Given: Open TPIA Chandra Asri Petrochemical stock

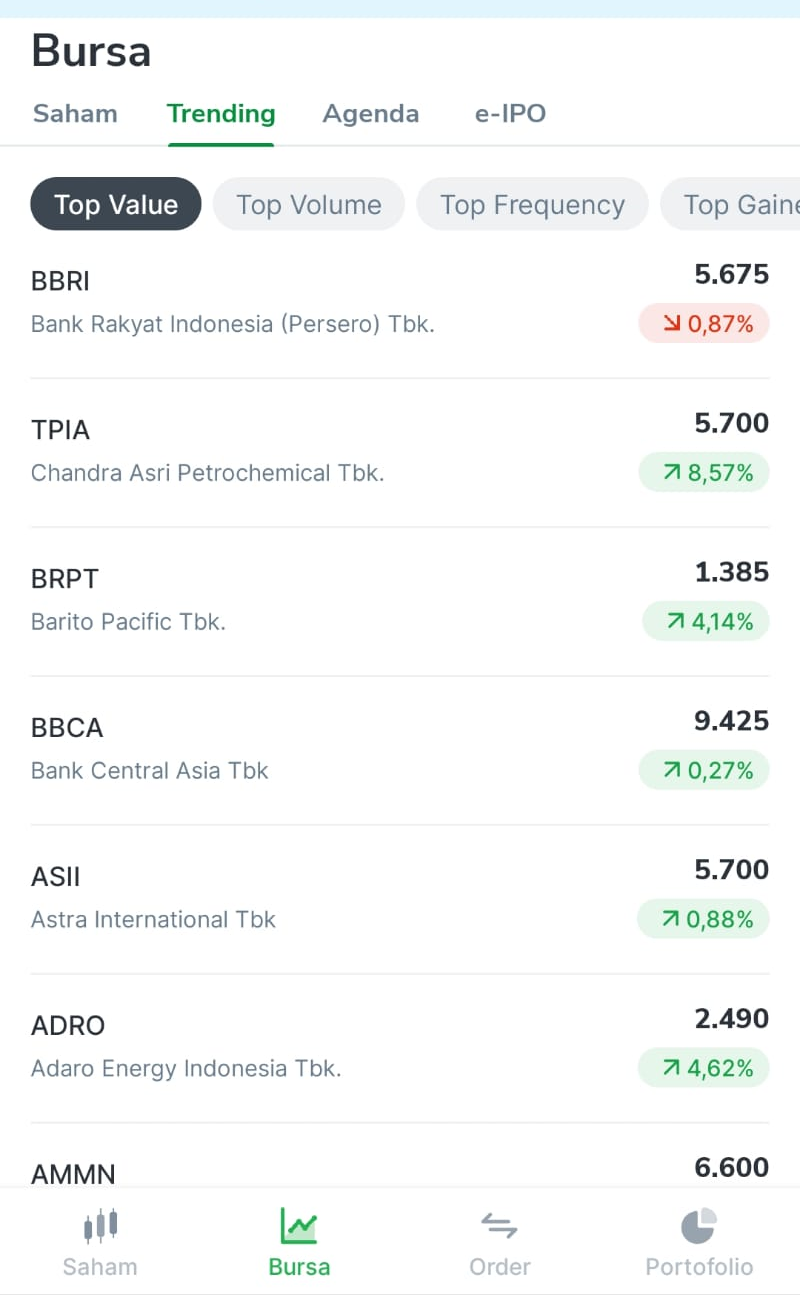Looking at the screenshot, I should [x=400, y=452].
